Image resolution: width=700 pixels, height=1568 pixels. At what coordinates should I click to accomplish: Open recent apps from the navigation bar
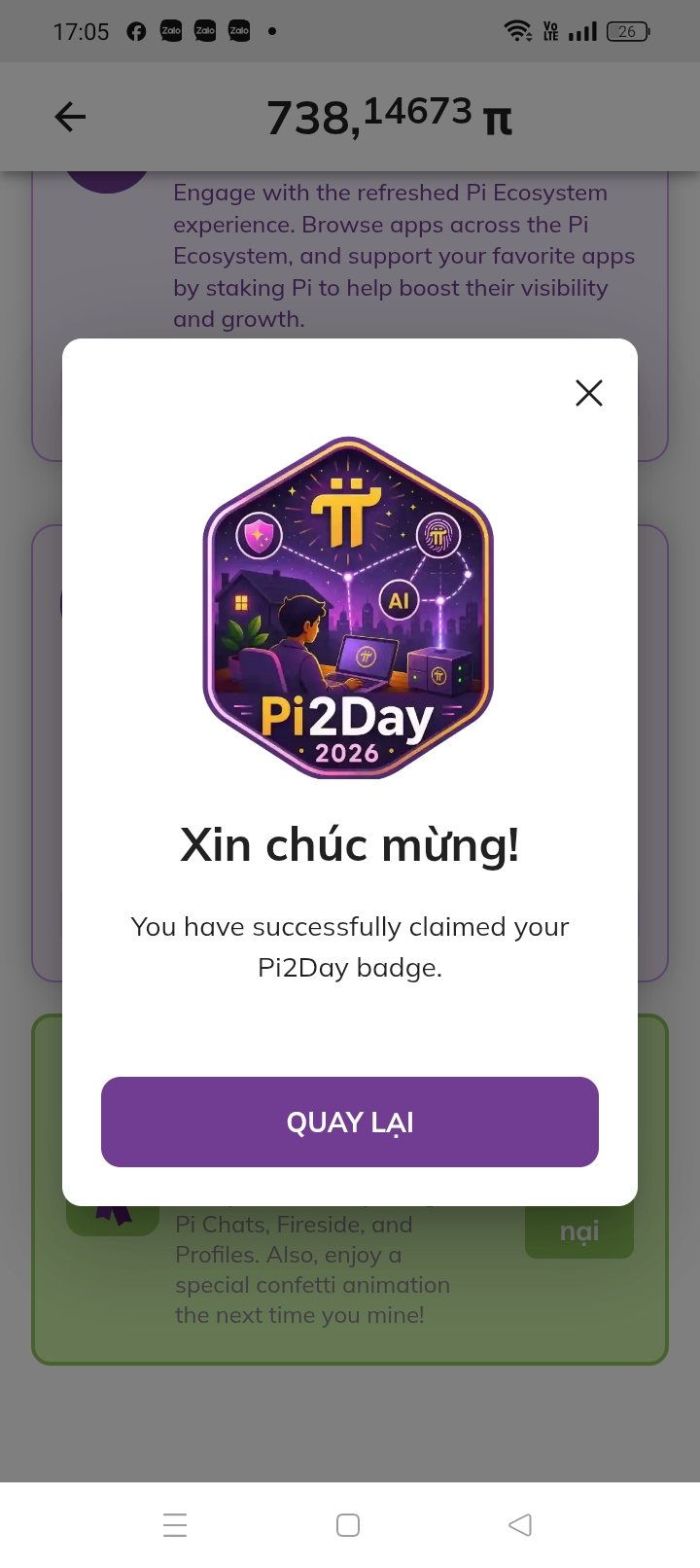[x=175, y=1524]
